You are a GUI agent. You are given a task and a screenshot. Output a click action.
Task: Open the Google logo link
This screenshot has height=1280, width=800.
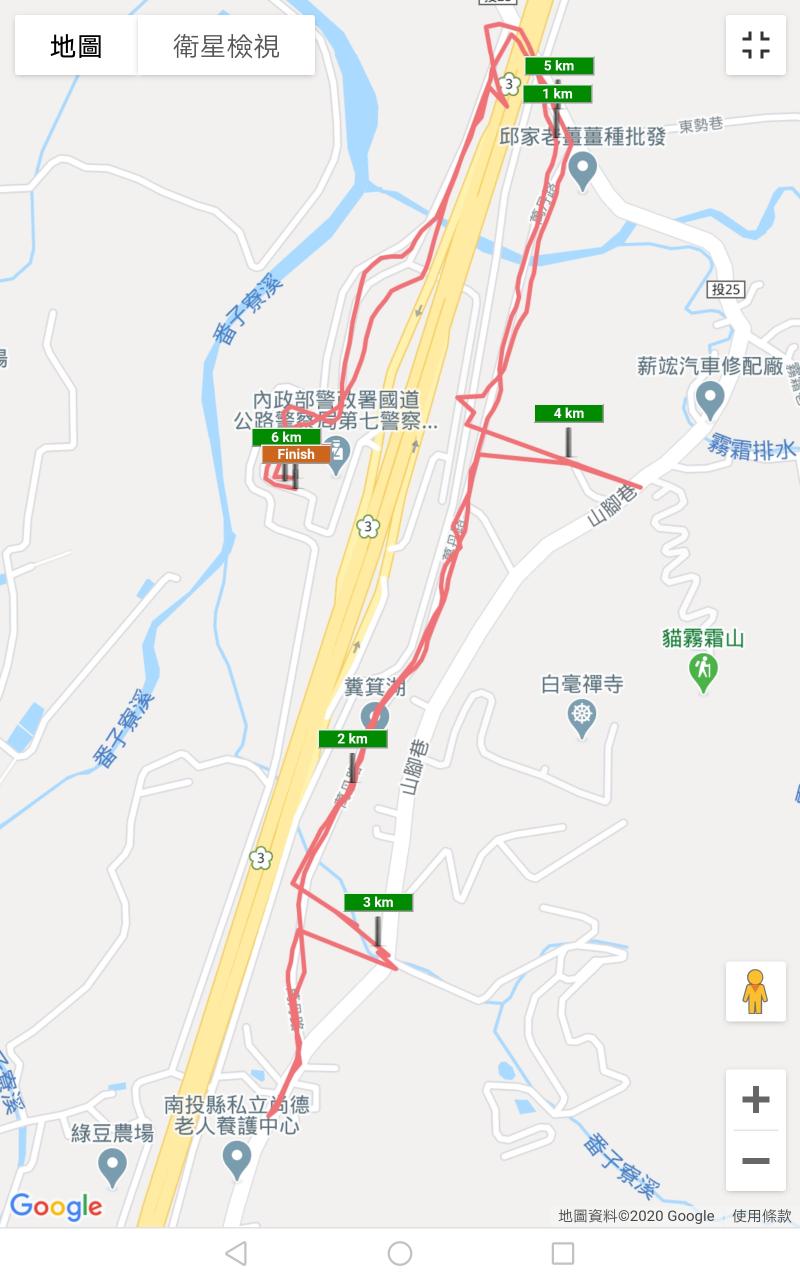tap(56, 1207)
